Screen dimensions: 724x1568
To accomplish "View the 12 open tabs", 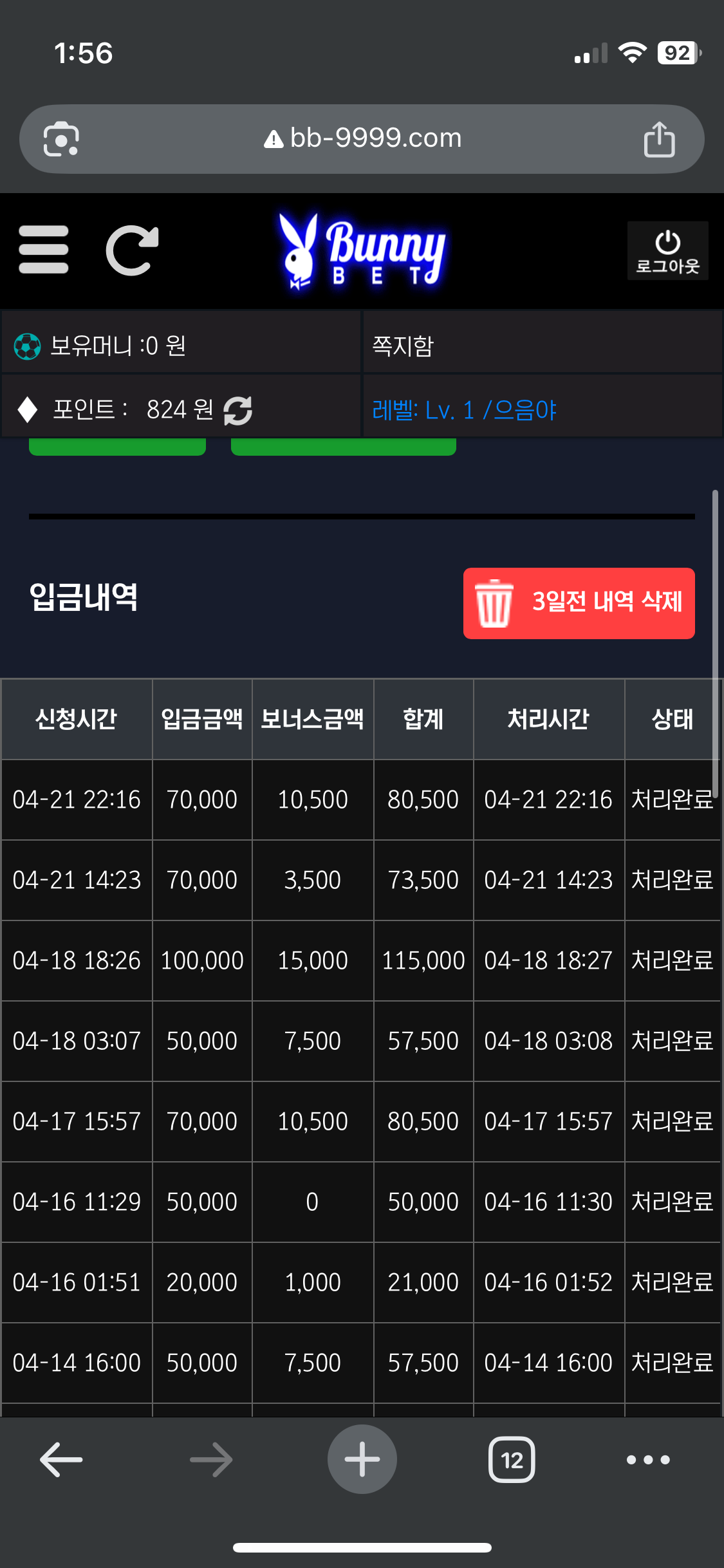I will click(512, 1459).
